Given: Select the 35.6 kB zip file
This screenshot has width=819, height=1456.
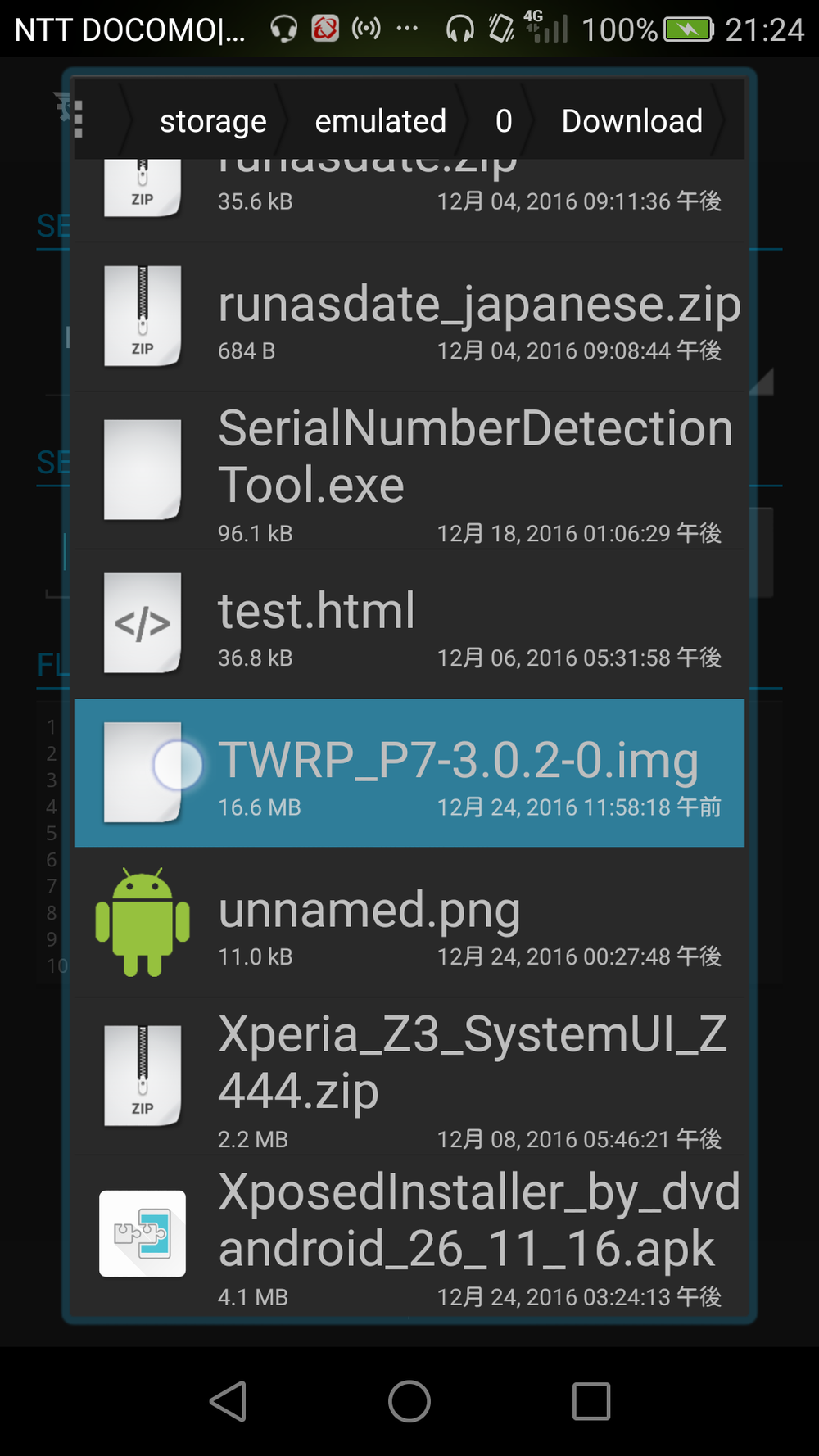Looking at the screenshot, I should (409, 200).
